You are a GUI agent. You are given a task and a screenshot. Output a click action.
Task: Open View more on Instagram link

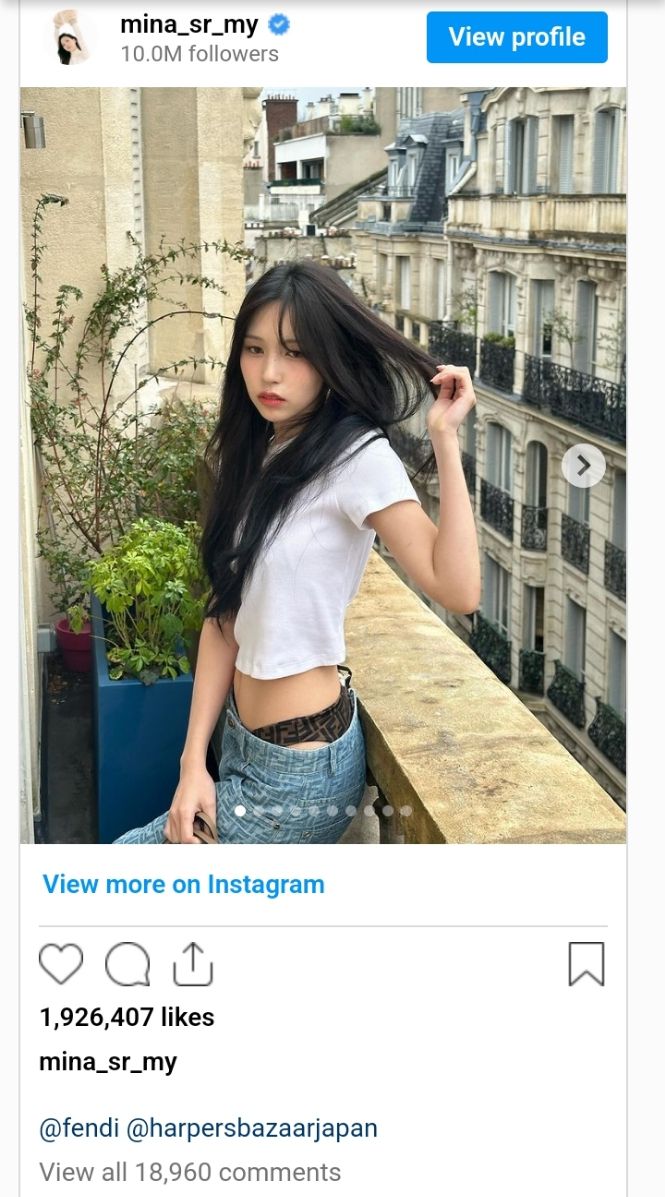pos(183,884)
